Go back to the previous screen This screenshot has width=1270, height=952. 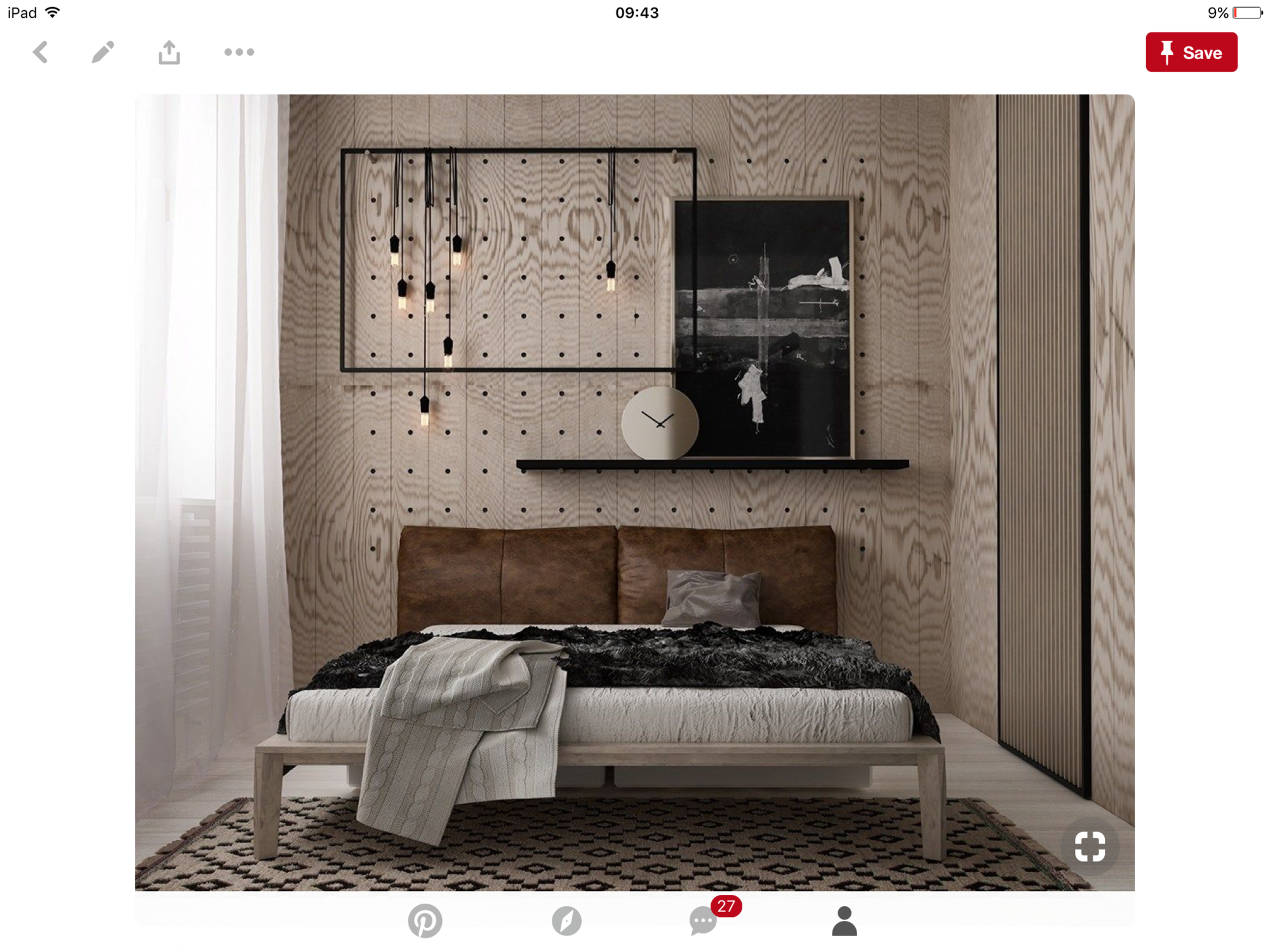[x=41, y=52]
